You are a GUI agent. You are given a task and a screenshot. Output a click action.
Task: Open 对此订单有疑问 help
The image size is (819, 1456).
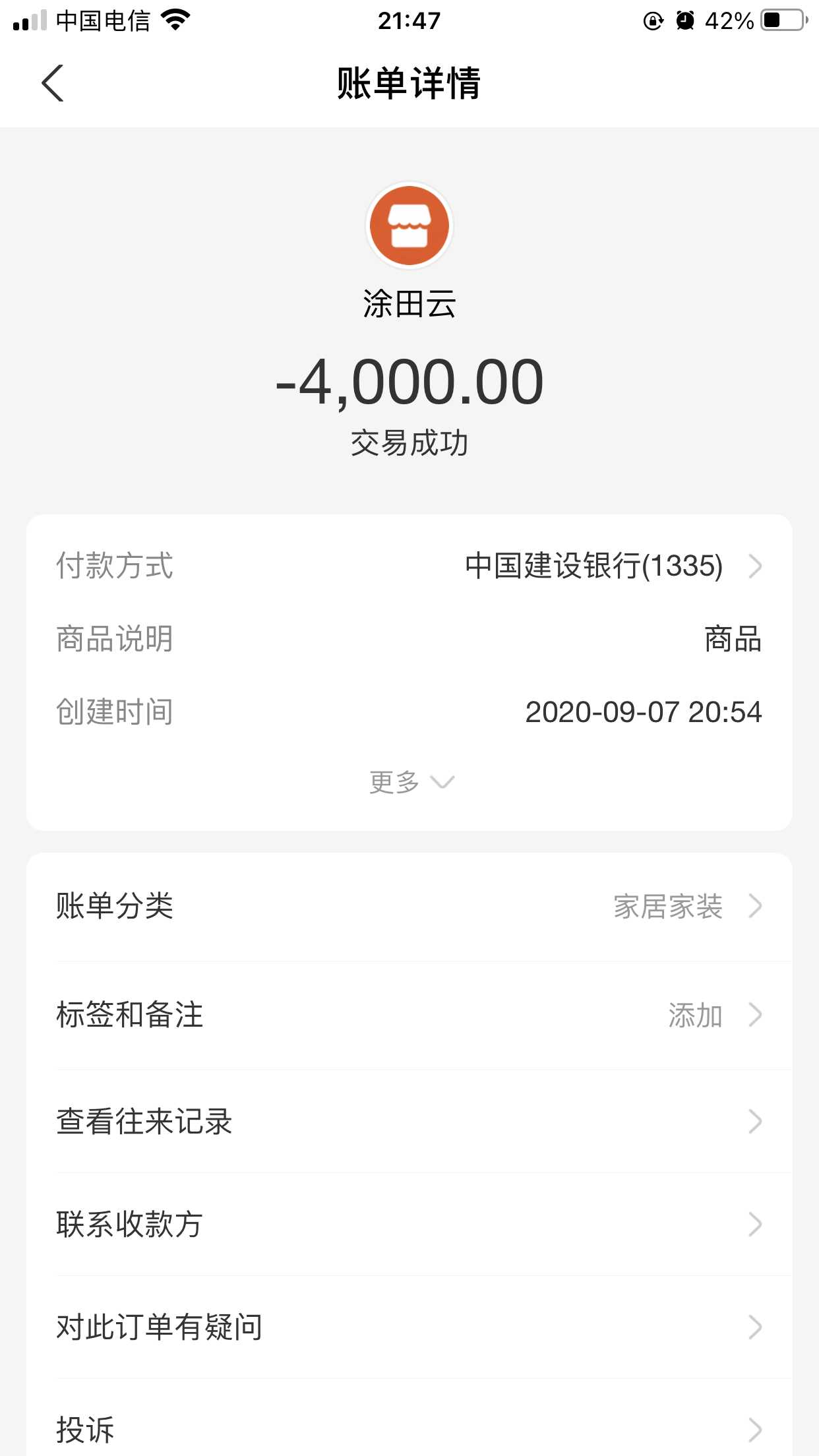(x=409, y=1327)
